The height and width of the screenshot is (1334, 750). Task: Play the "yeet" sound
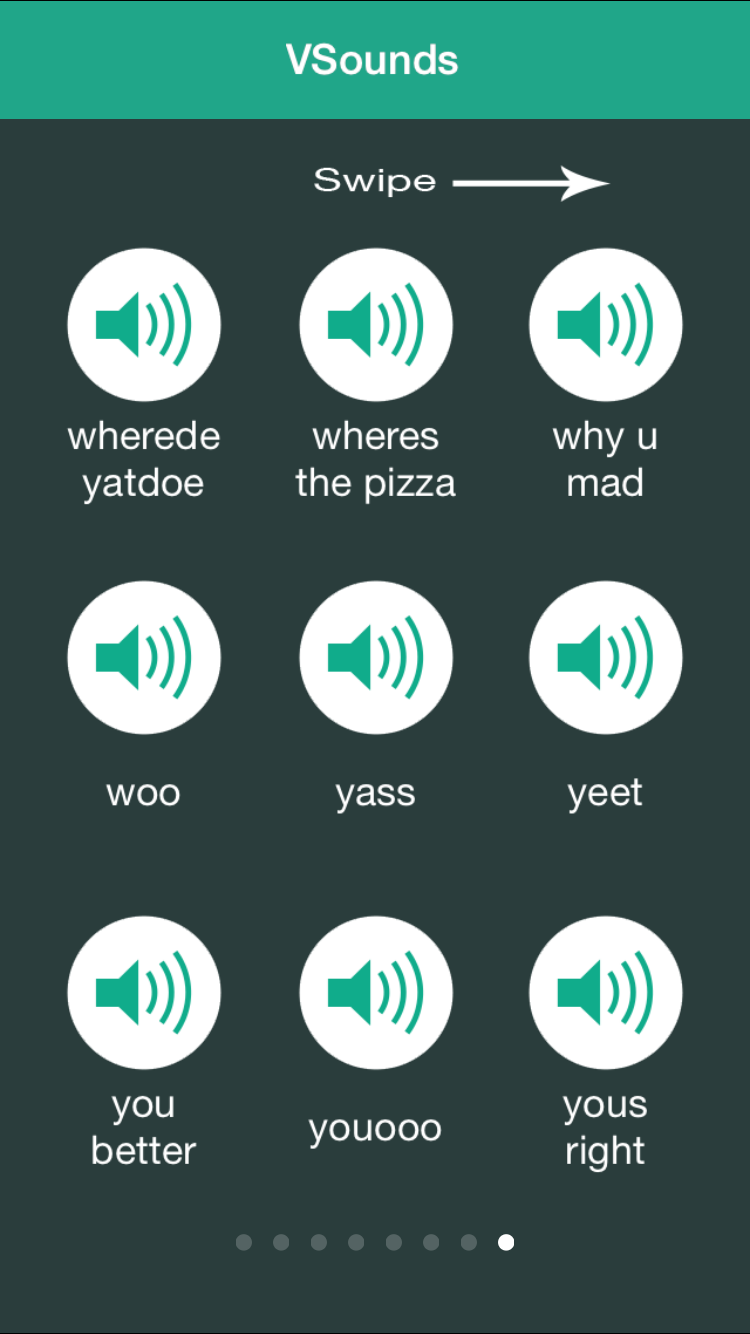click(x=605, y=657)
